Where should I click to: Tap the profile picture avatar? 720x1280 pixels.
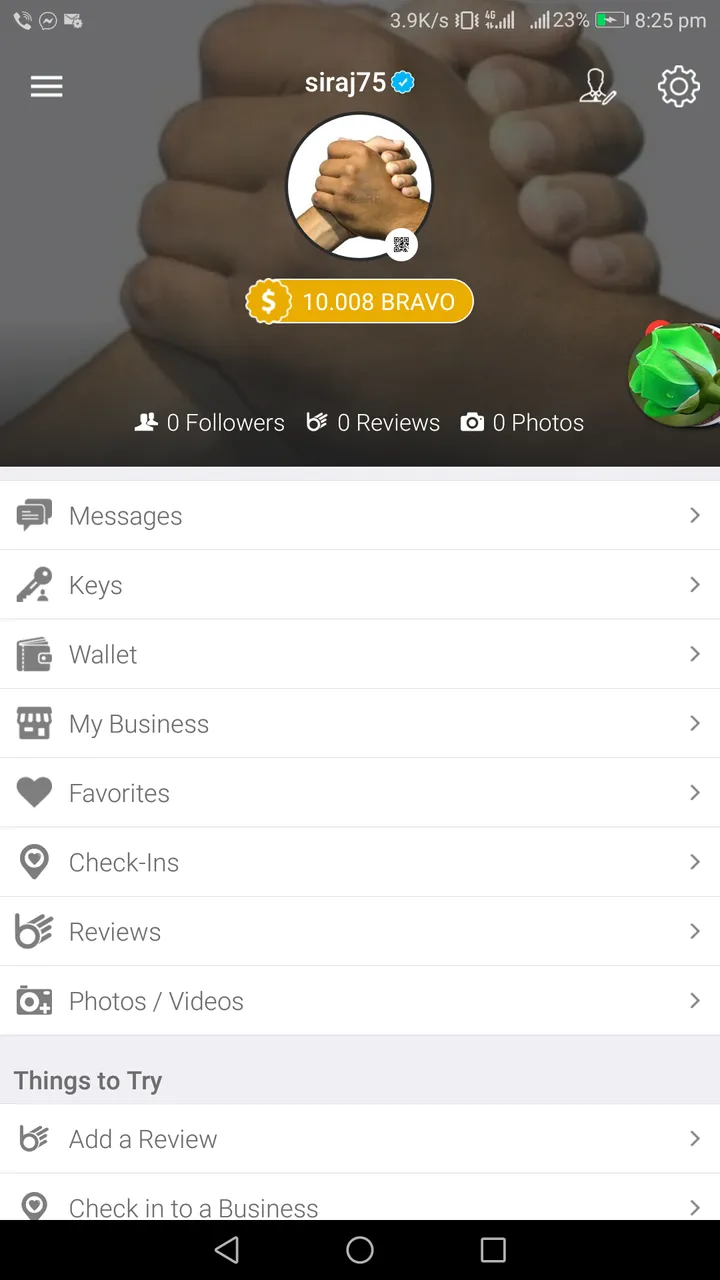360,186
